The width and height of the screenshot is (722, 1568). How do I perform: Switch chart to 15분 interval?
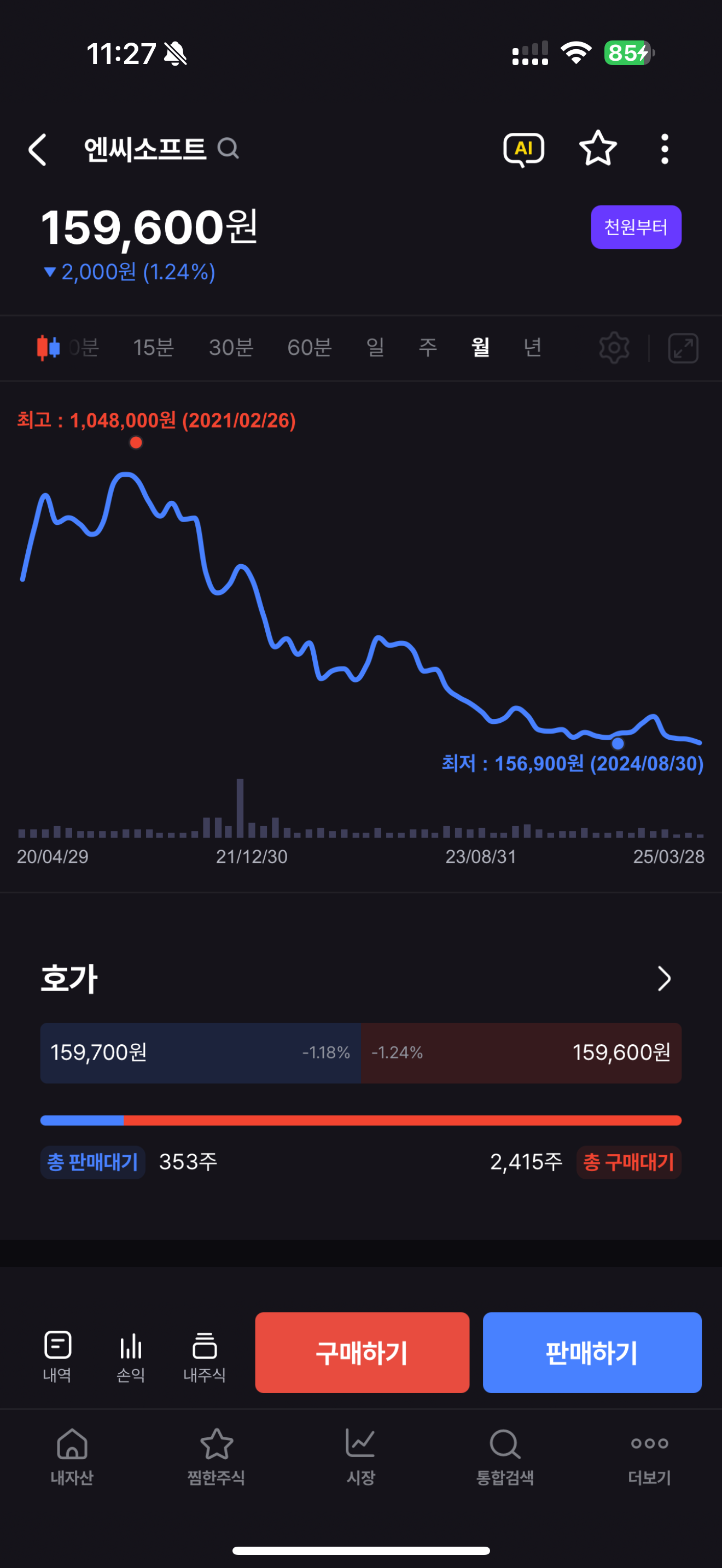click(x=153, y=348)
